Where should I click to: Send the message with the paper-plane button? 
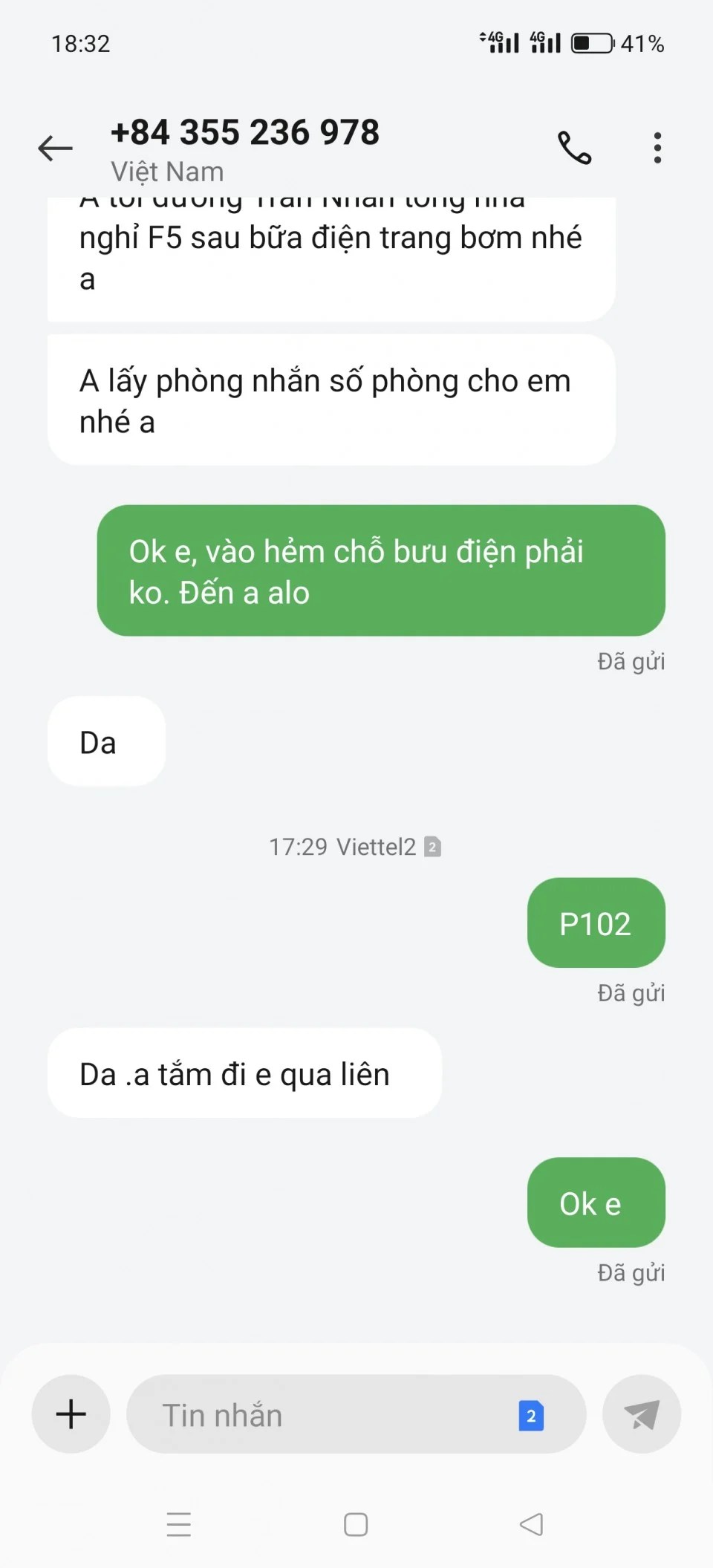pos(641,1414)
